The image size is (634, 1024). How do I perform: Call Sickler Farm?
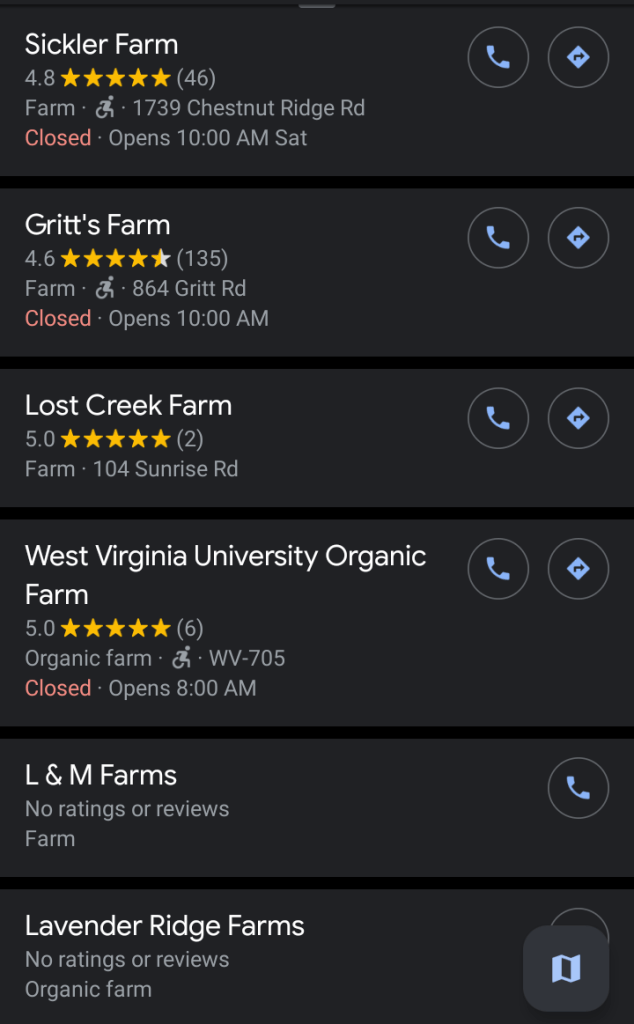[498, 58]
